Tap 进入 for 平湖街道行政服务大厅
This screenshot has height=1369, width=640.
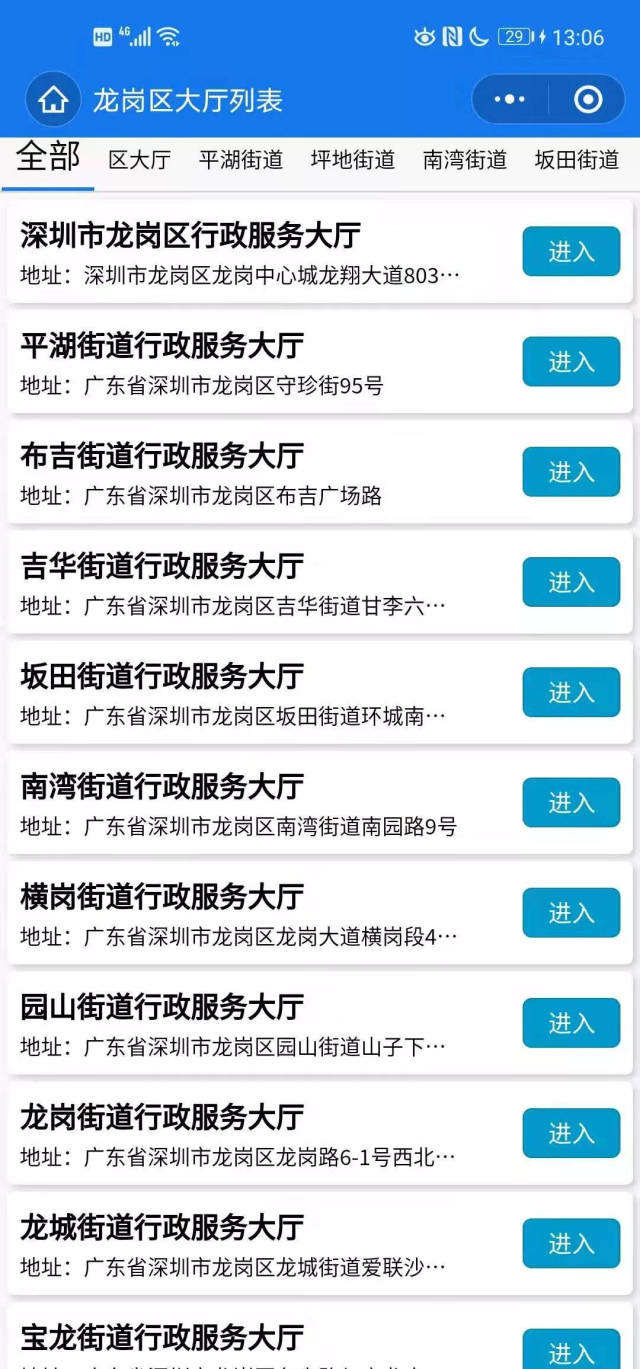coord(571,362)
